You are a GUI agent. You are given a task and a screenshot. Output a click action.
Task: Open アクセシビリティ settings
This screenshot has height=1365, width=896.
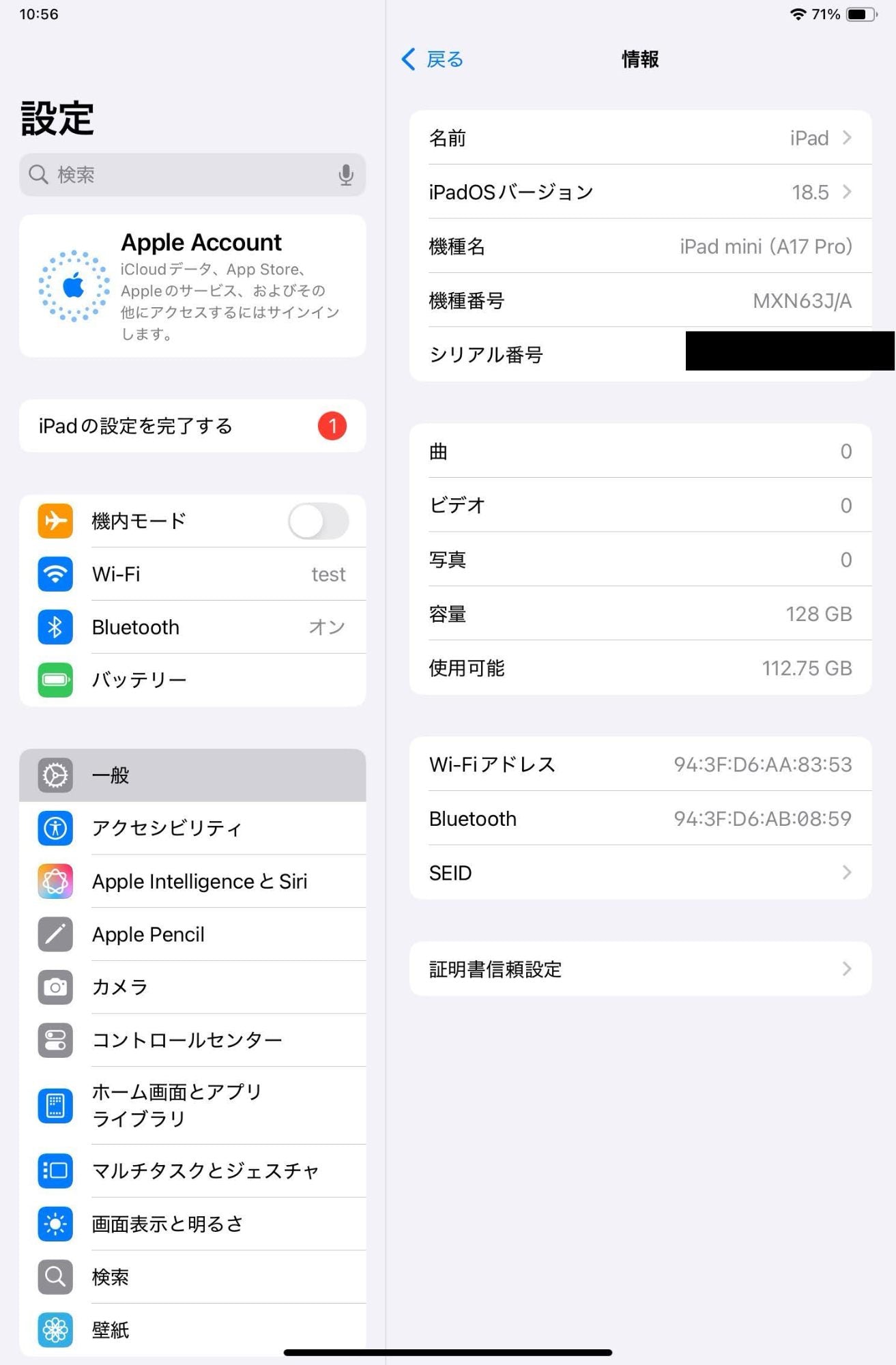[x=192, y=828]
